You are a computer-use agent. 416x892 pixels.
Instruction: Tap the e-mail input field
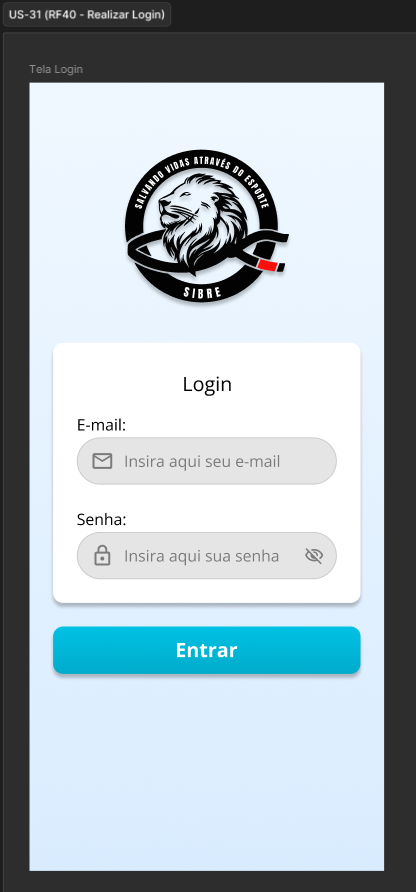tap(207, 461)
